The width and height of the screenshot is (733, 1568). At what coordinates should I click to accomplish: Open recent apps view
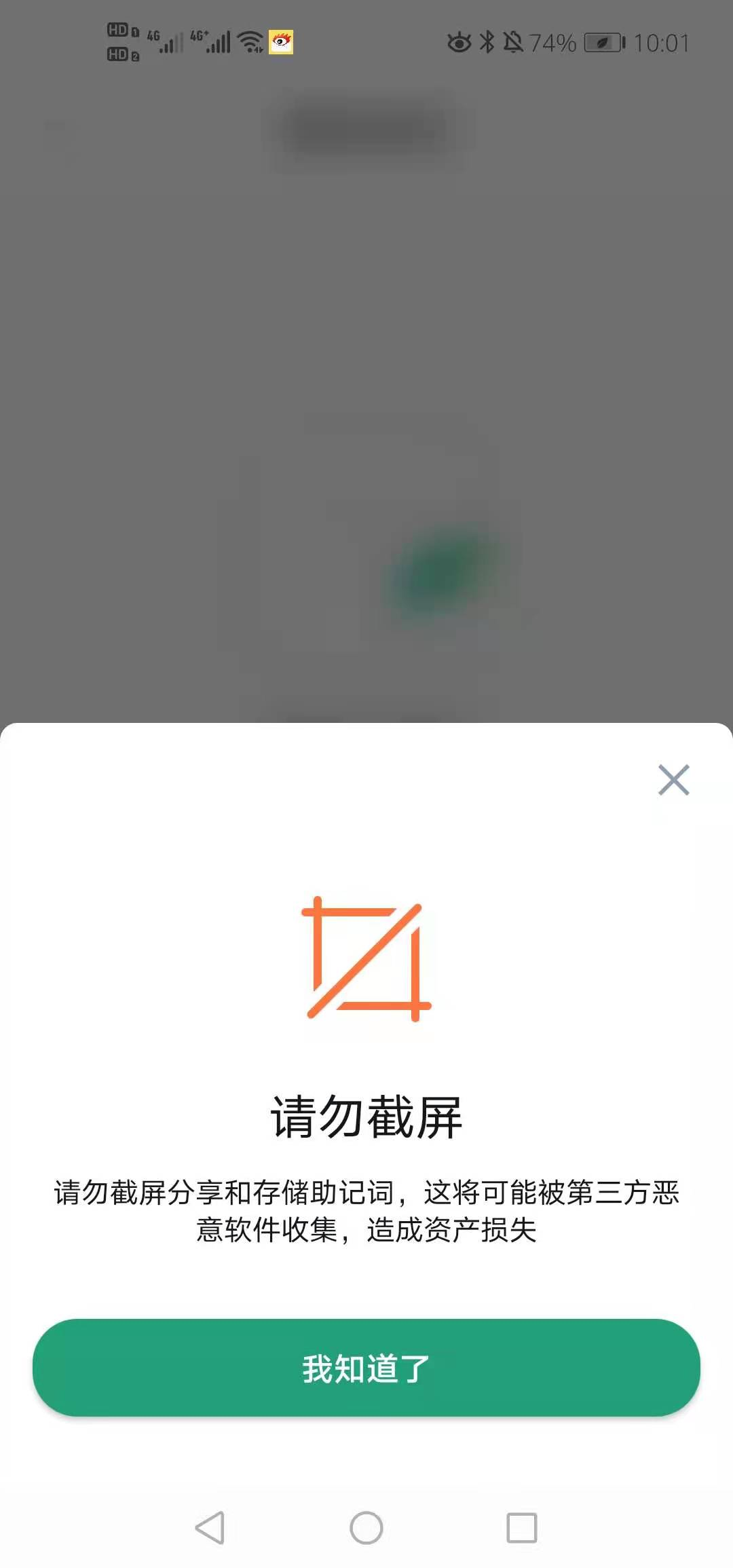(522, 1528)
